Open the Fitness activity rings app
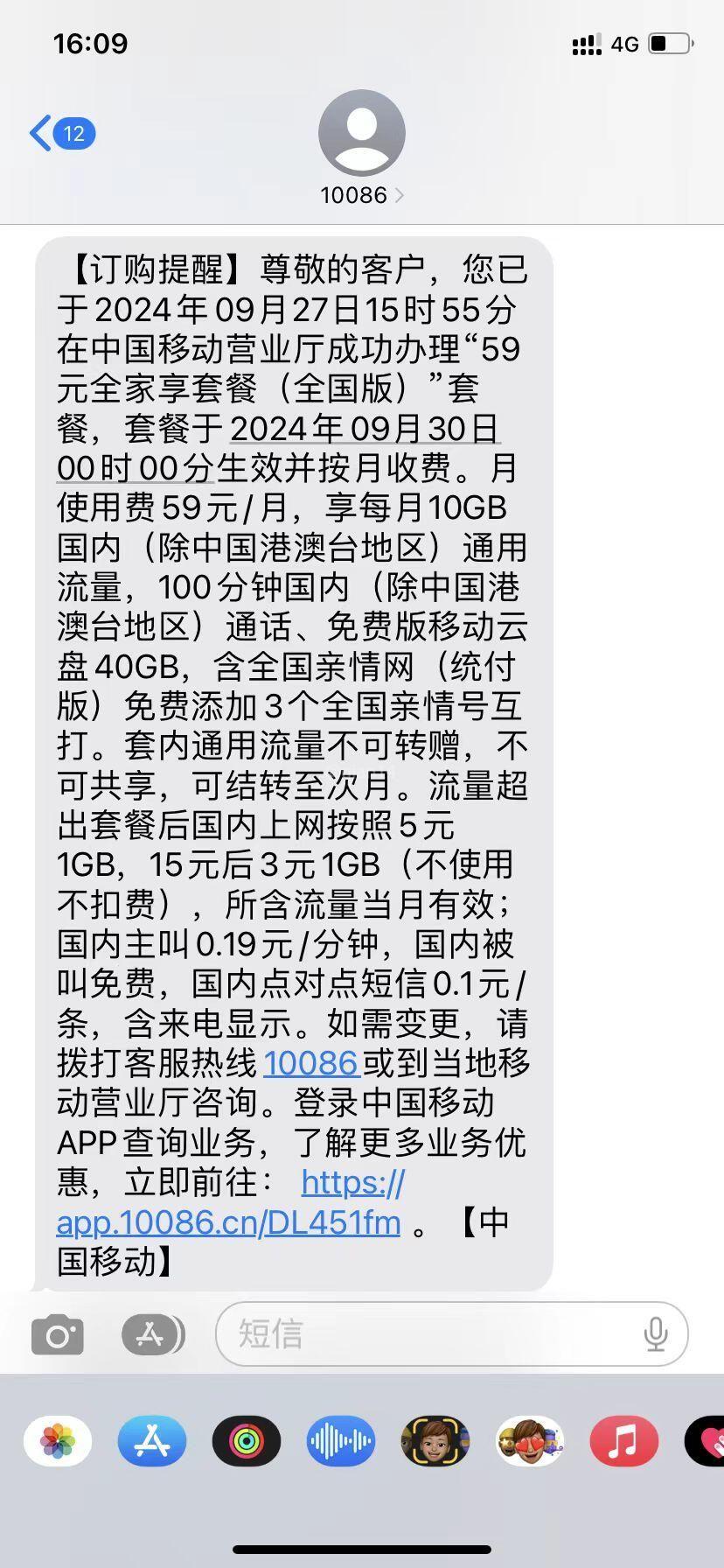 pos(247,1440)
